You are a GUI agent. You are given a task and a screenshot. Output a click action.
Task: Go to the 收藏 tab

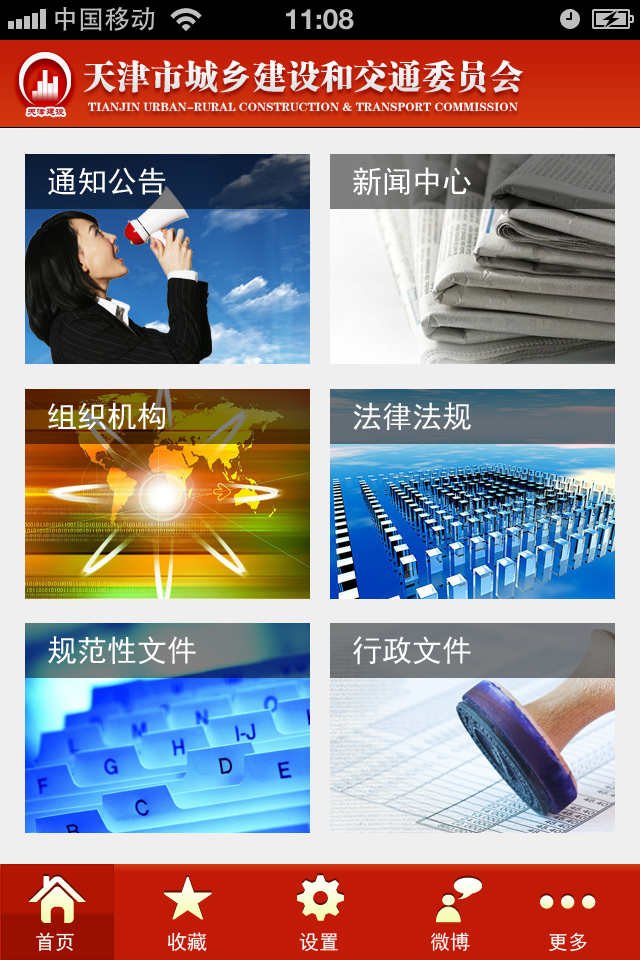pos(188,912)
